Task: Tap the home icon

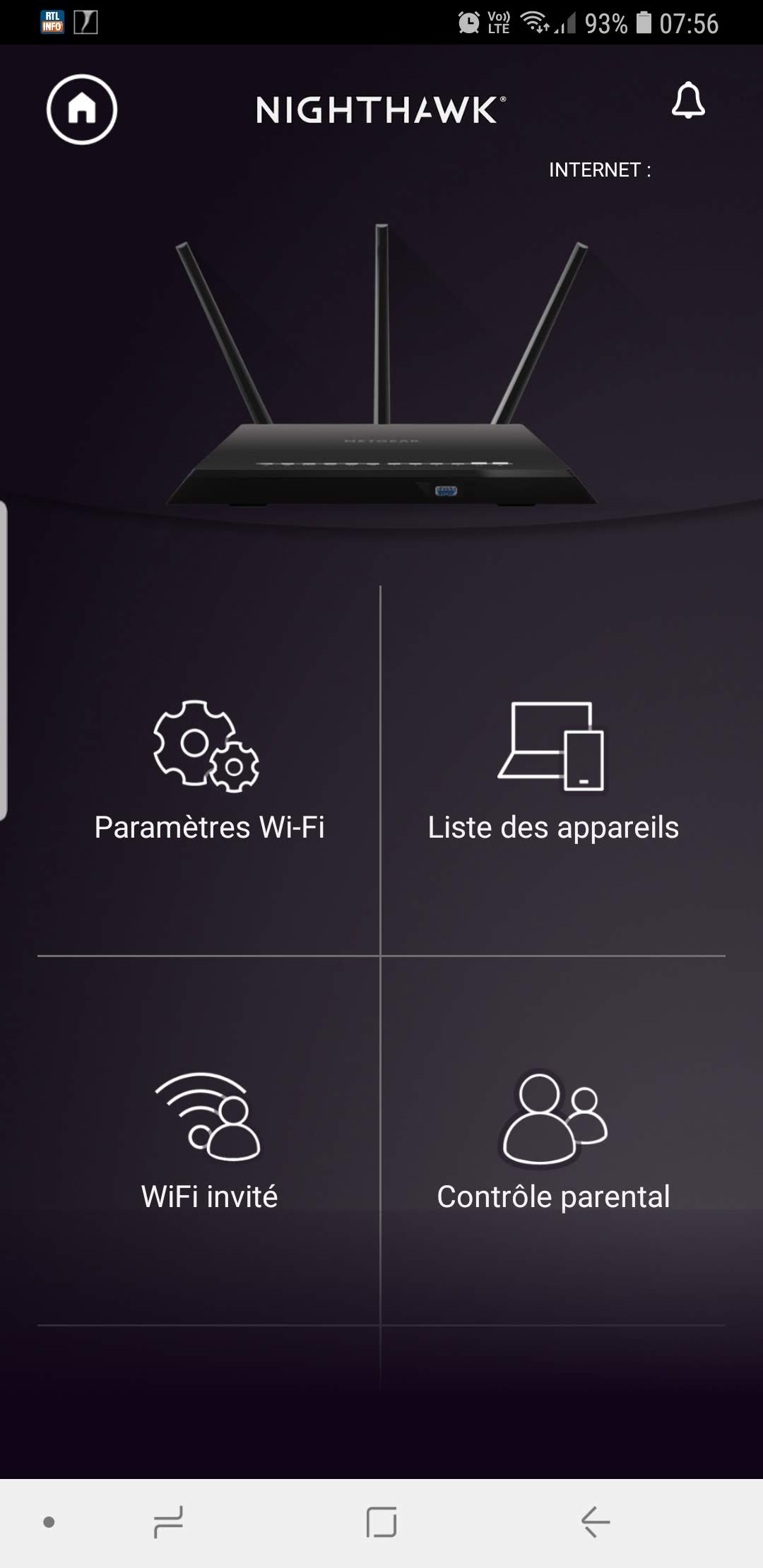Action: tap(82, 109)
